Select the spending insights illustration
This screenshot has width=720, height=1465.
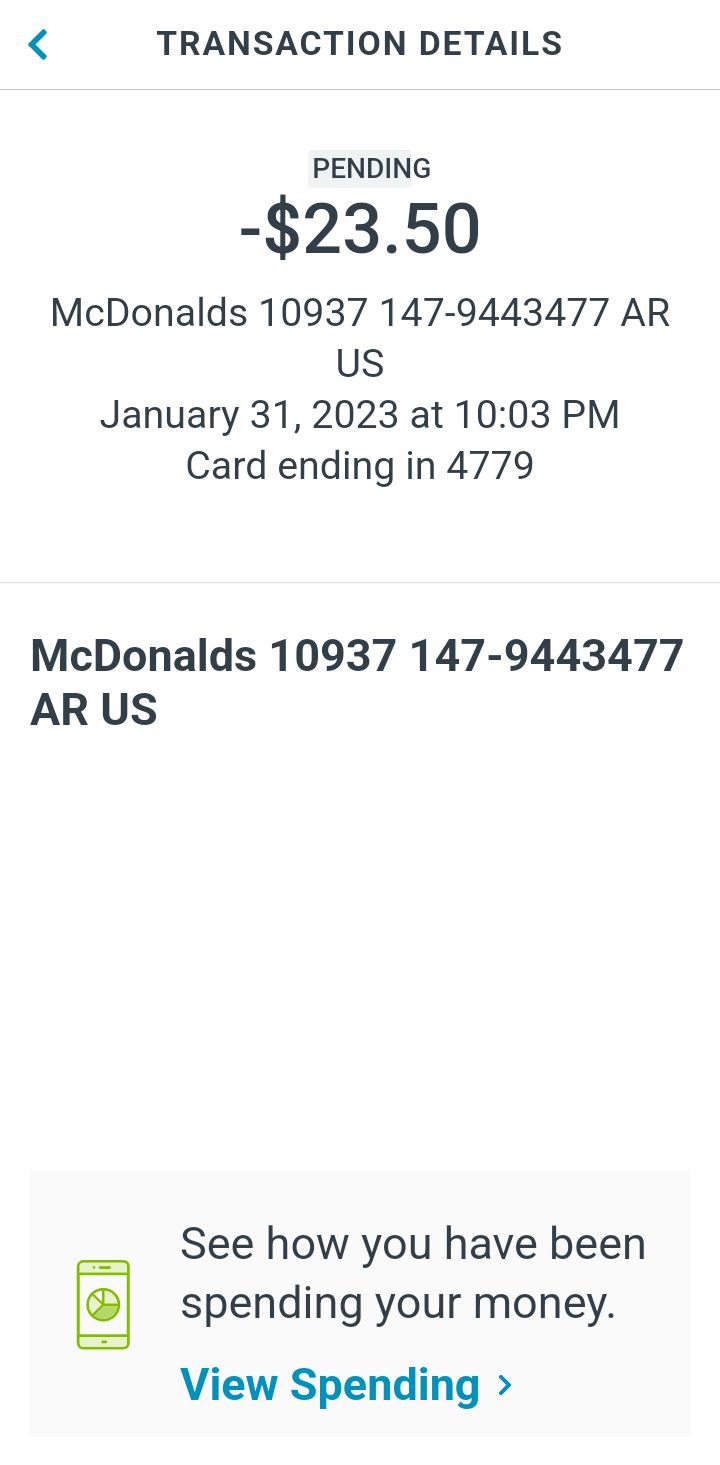[x=102, y=1303]
